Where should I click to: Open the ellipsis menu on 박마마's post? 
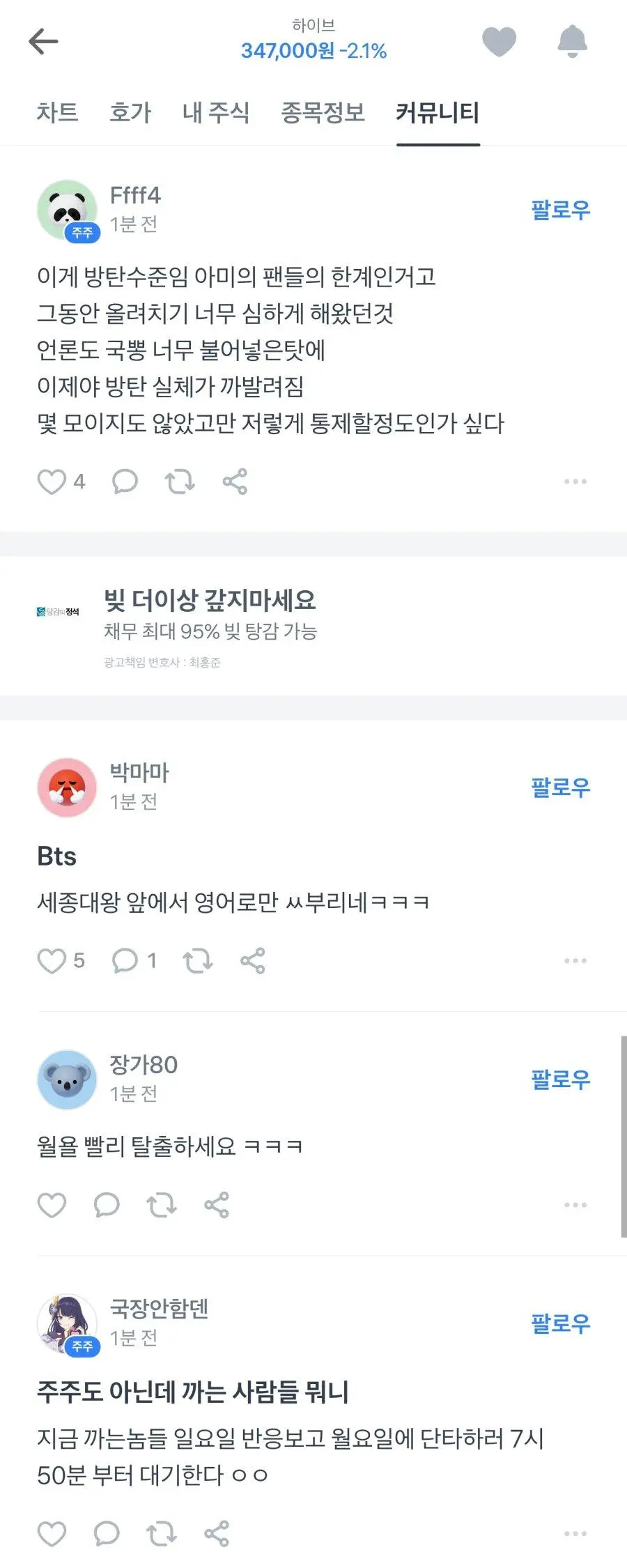click(x=575, y=960)
